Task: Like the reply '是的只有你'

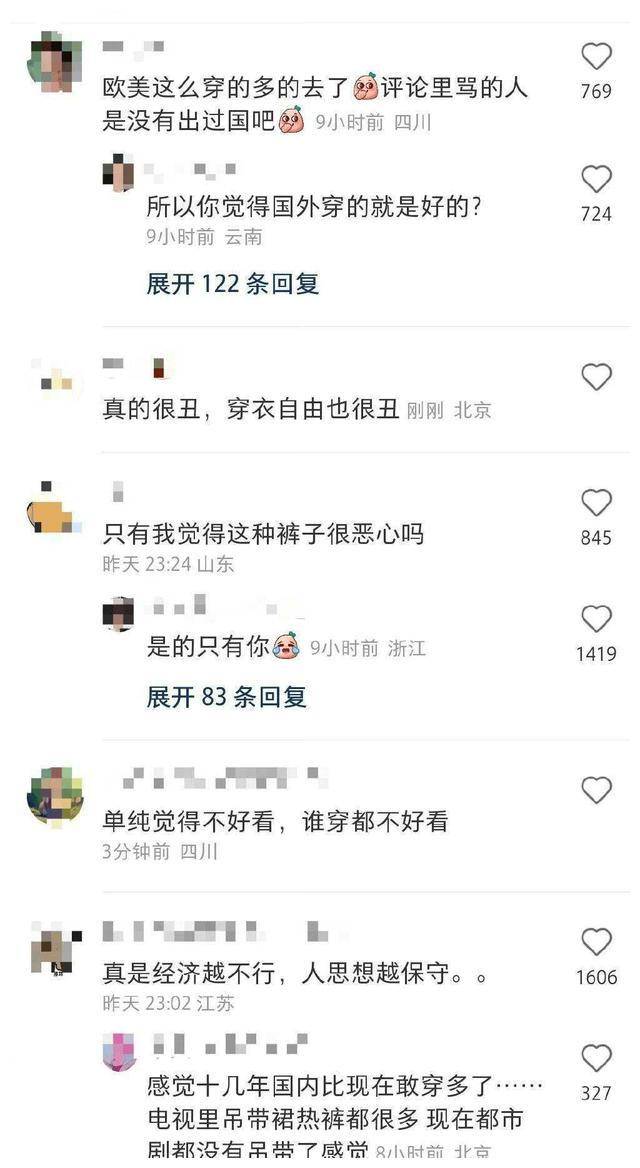Action: 596,619
